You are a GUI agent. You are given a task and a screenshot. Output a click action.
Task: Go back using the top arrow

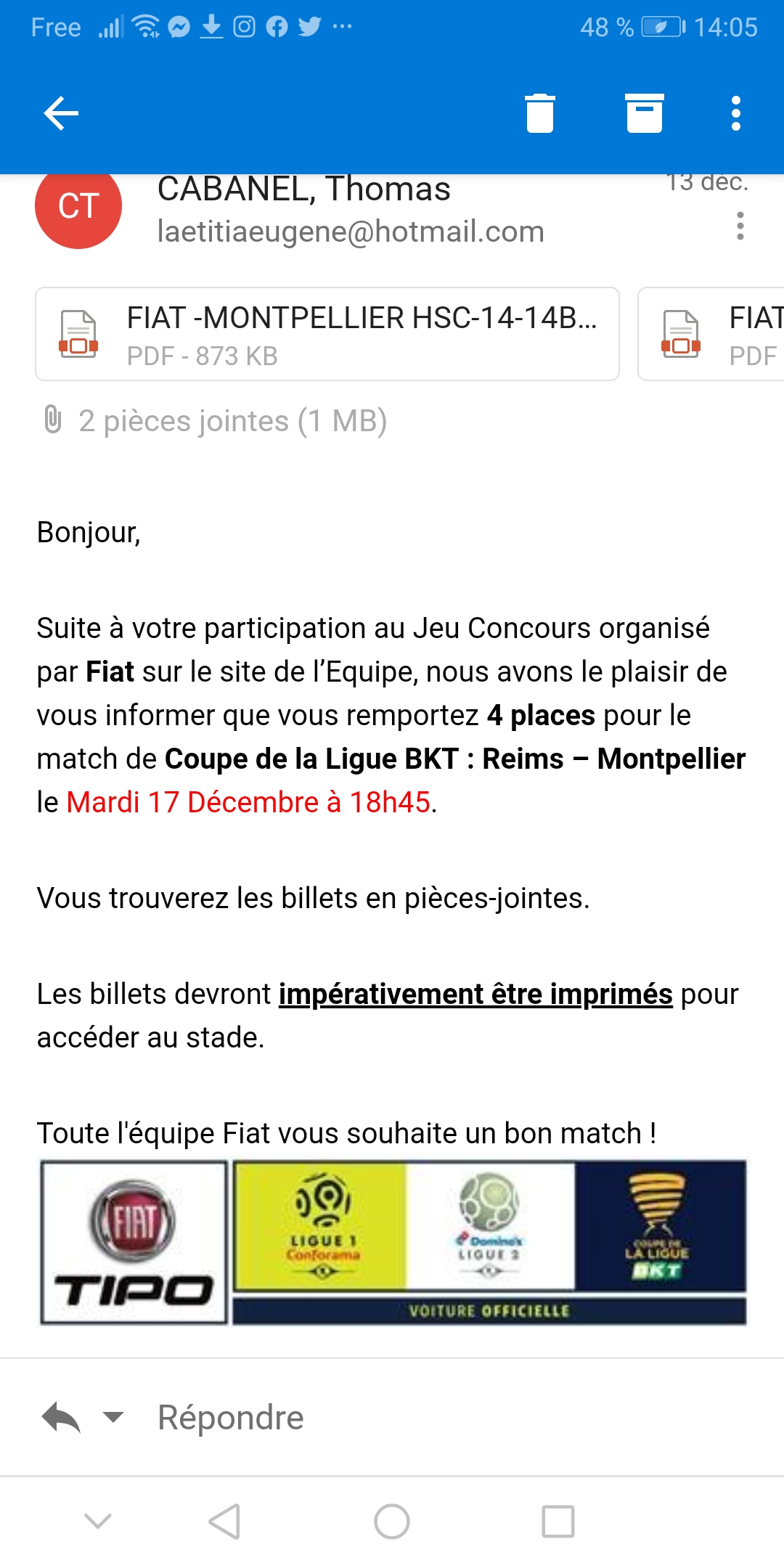click(x=61, y=113)
